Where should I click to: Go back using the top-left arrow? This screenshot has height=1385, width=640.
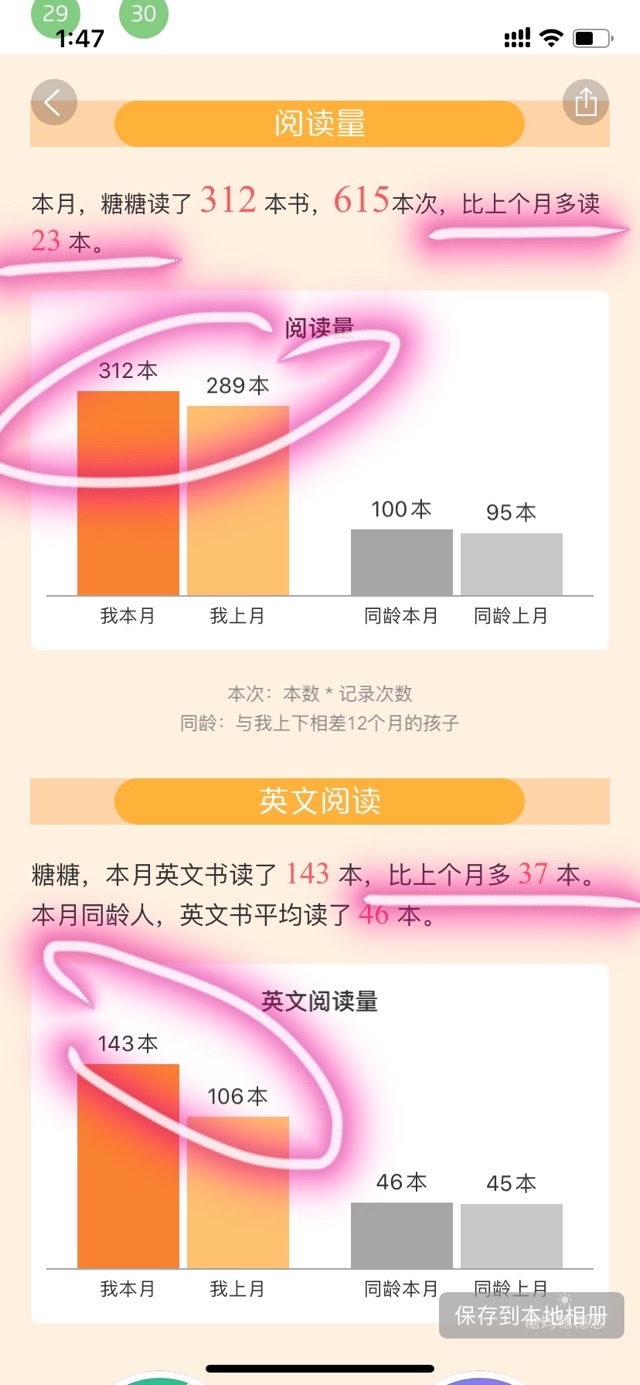tap(53, 102)
